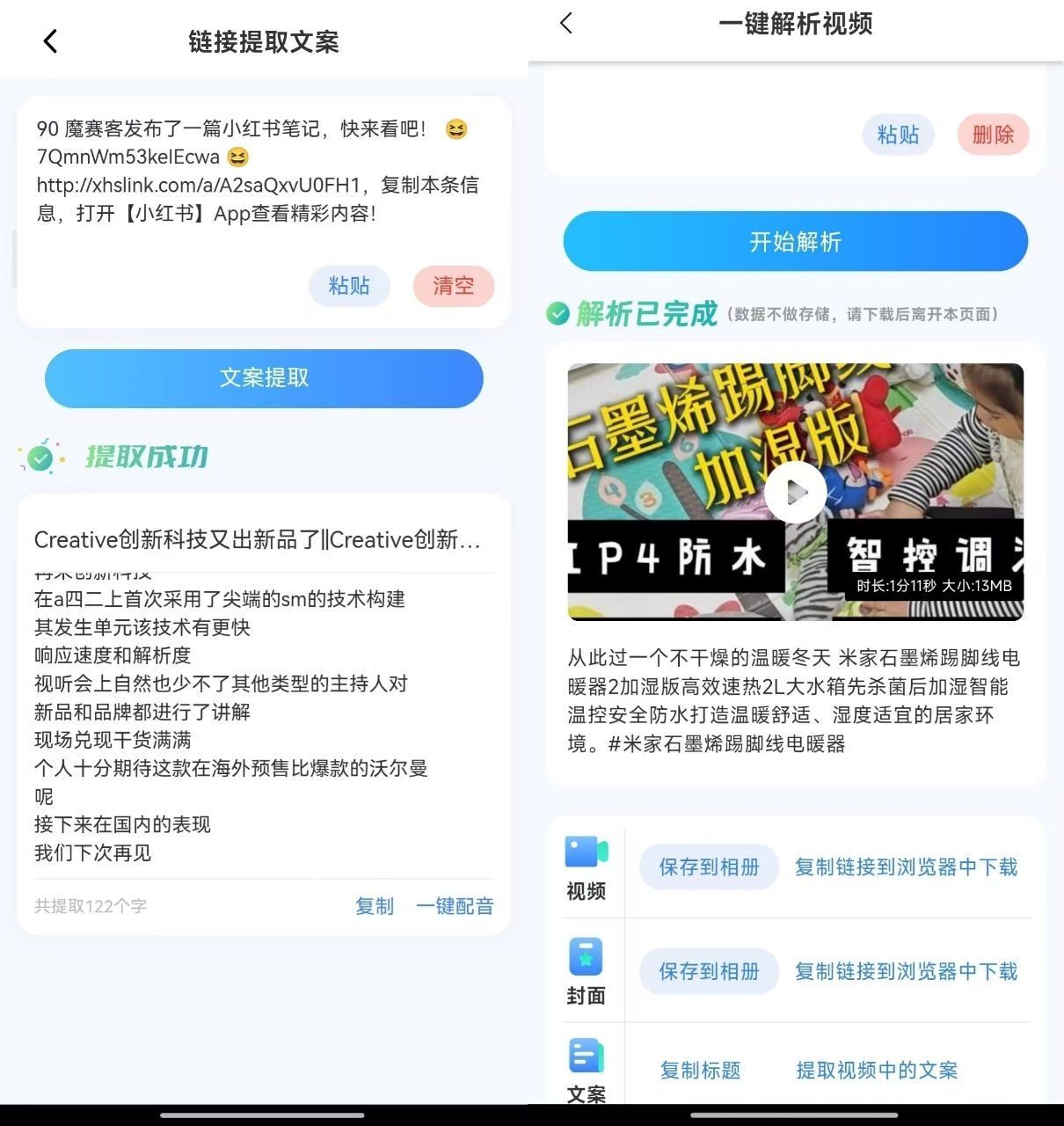Copy 视频 link for browser download
Screen dimensions: 1064x1126
906,867
